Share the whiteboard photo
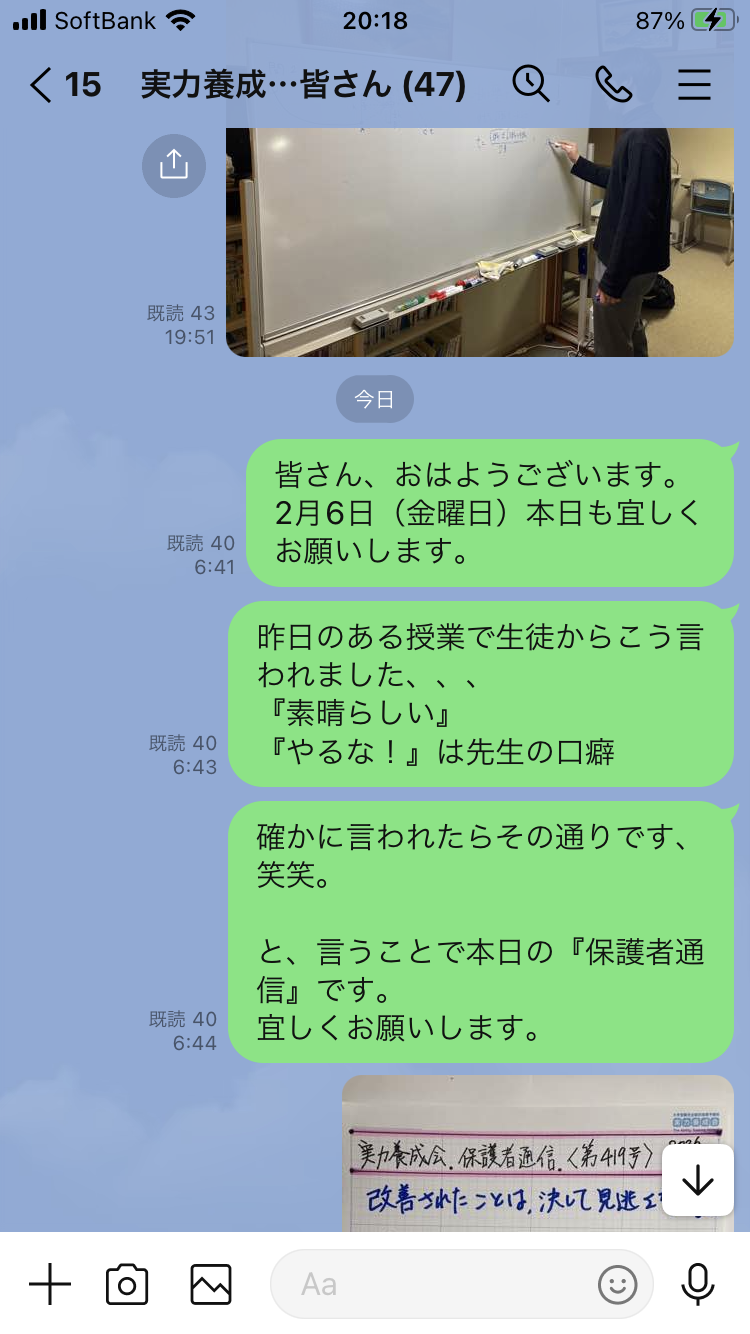This screenshot has height=1334, width=750. [174, 165]
